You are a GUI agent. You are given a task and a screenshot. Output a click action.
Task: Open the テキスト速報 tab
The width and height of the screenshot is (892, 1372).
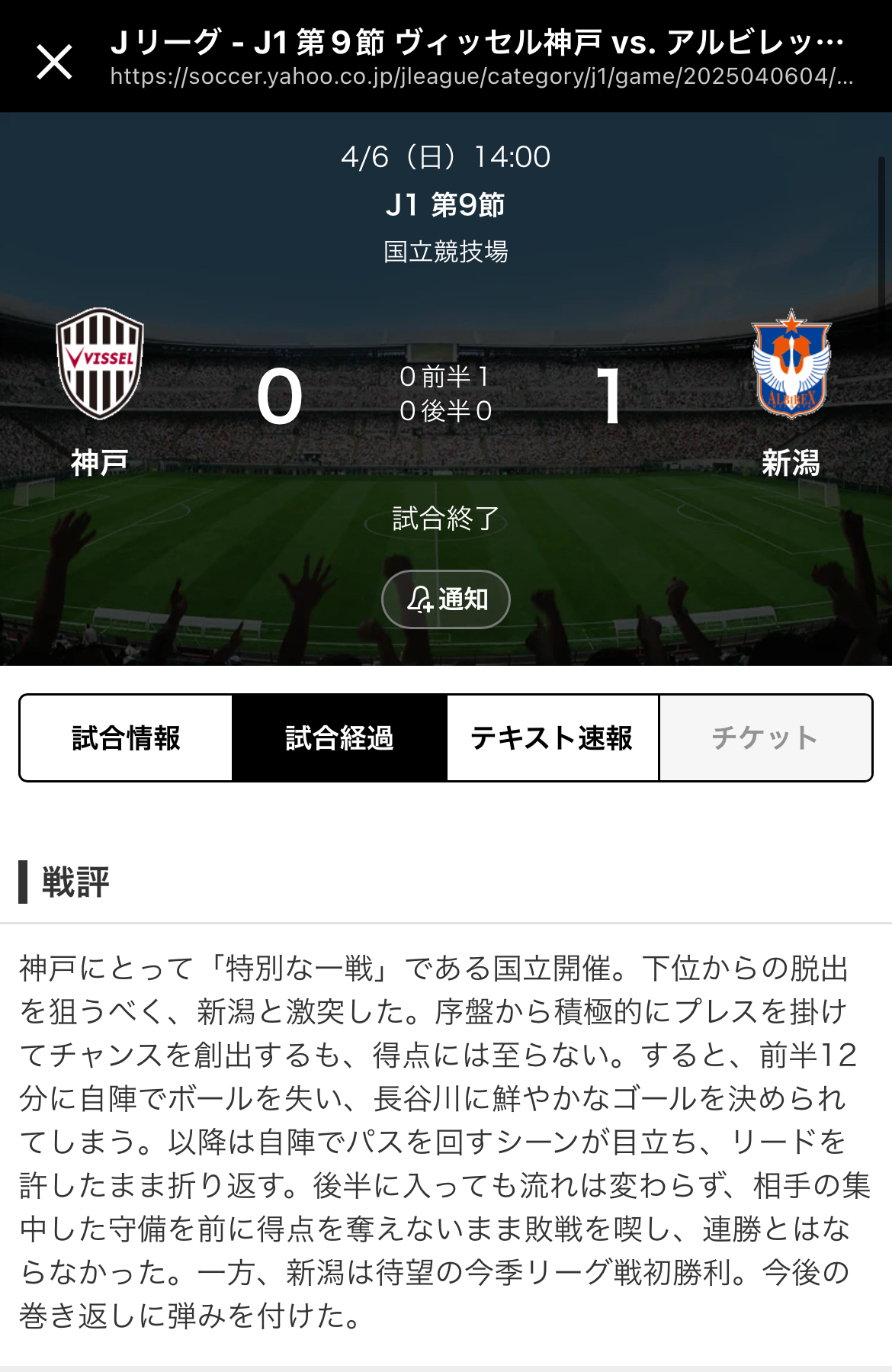point(552,737)
